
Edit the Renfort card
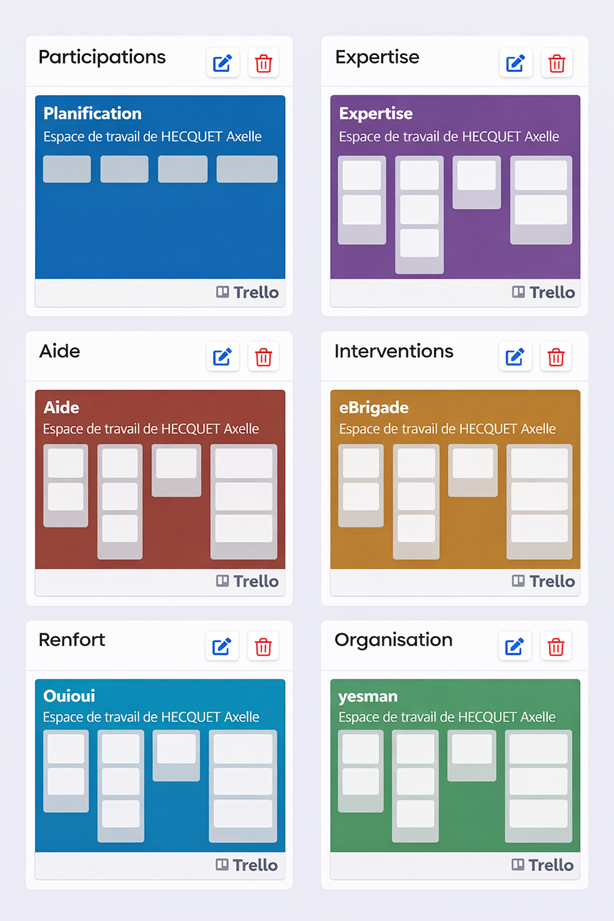pyautogui.click(x=223, y=646)
